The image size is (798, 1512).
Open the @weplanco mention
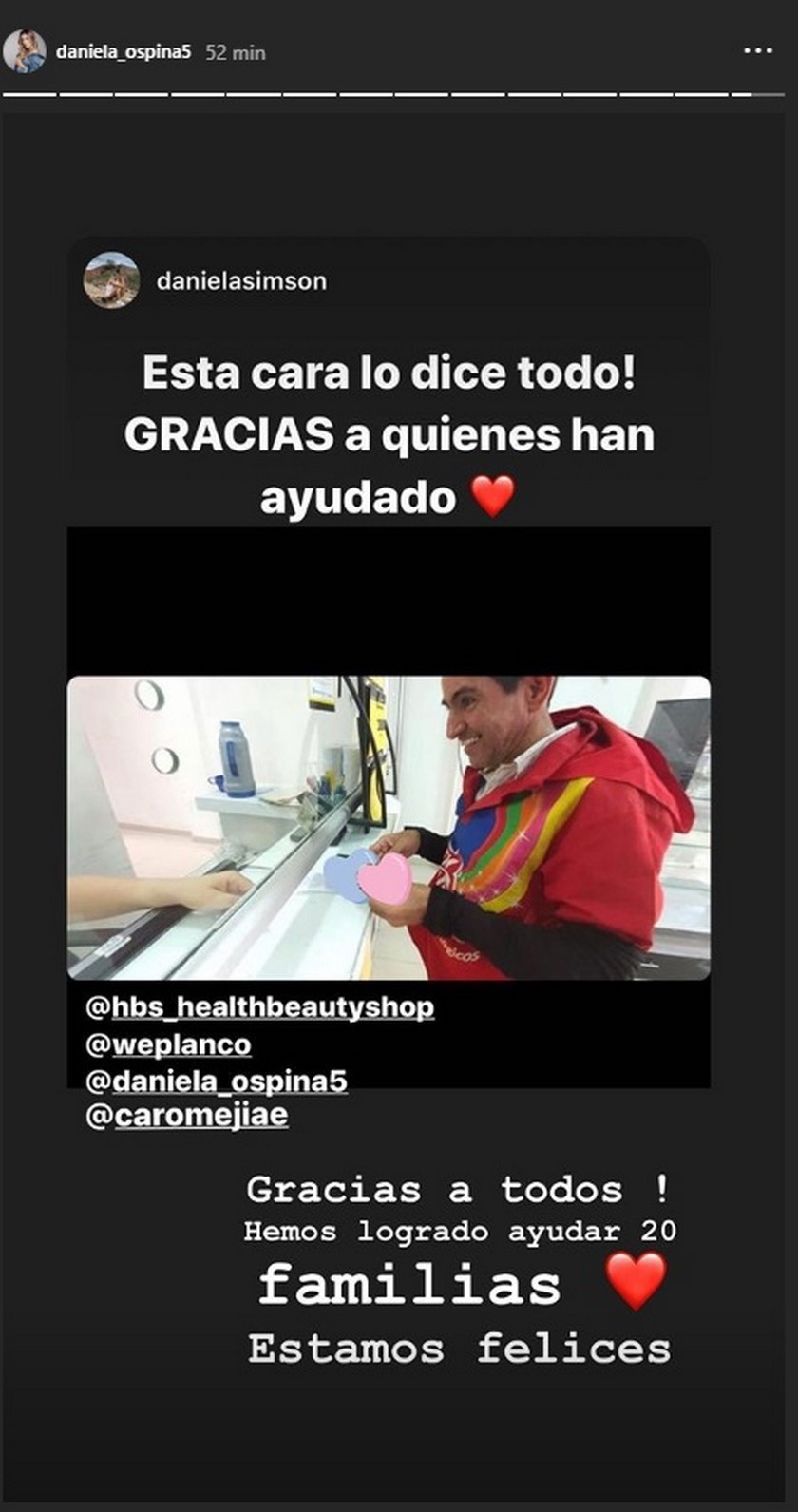pos(168,1043)
